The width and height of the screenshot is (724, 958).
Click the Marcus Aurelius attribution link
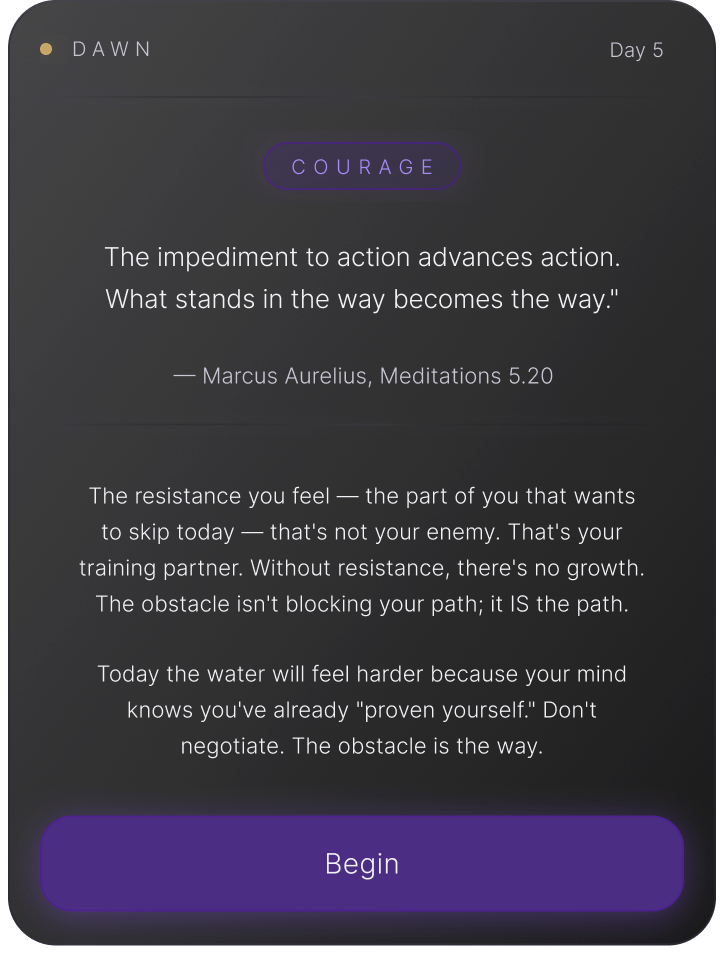(362, 376)
